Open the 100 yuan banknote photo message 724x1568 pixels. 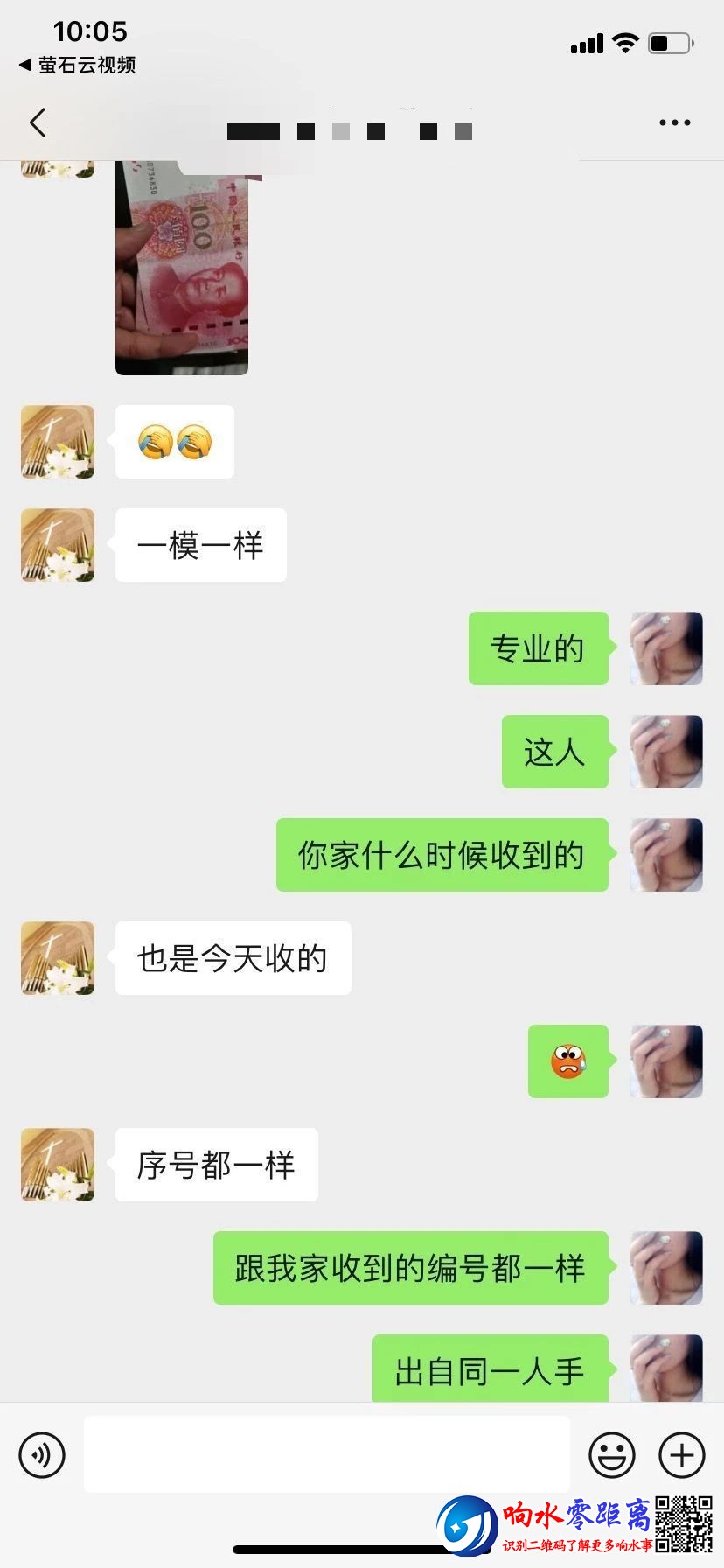[182, 271]
